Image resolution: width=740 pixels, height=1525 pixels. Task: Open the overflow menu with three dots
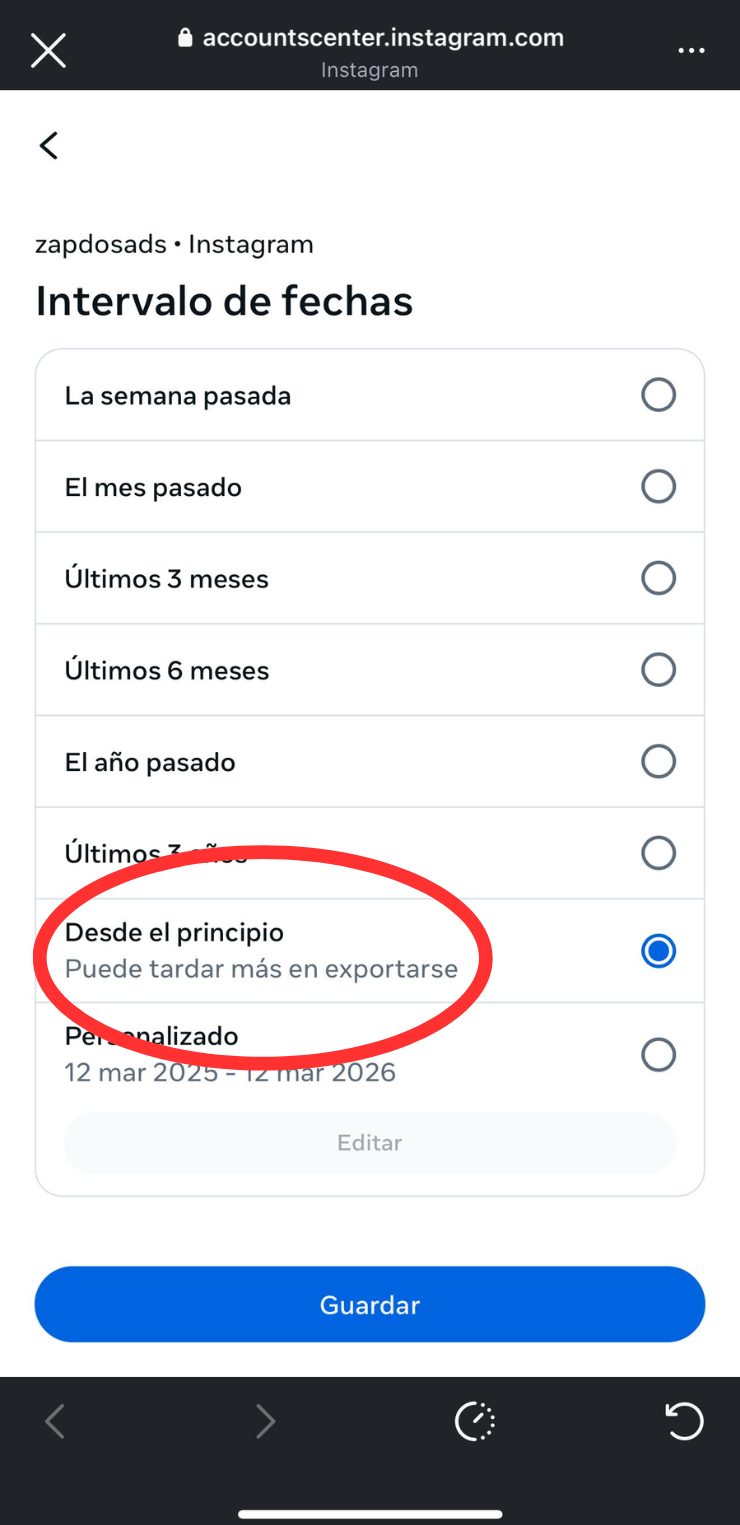click(x=692, y=50)
